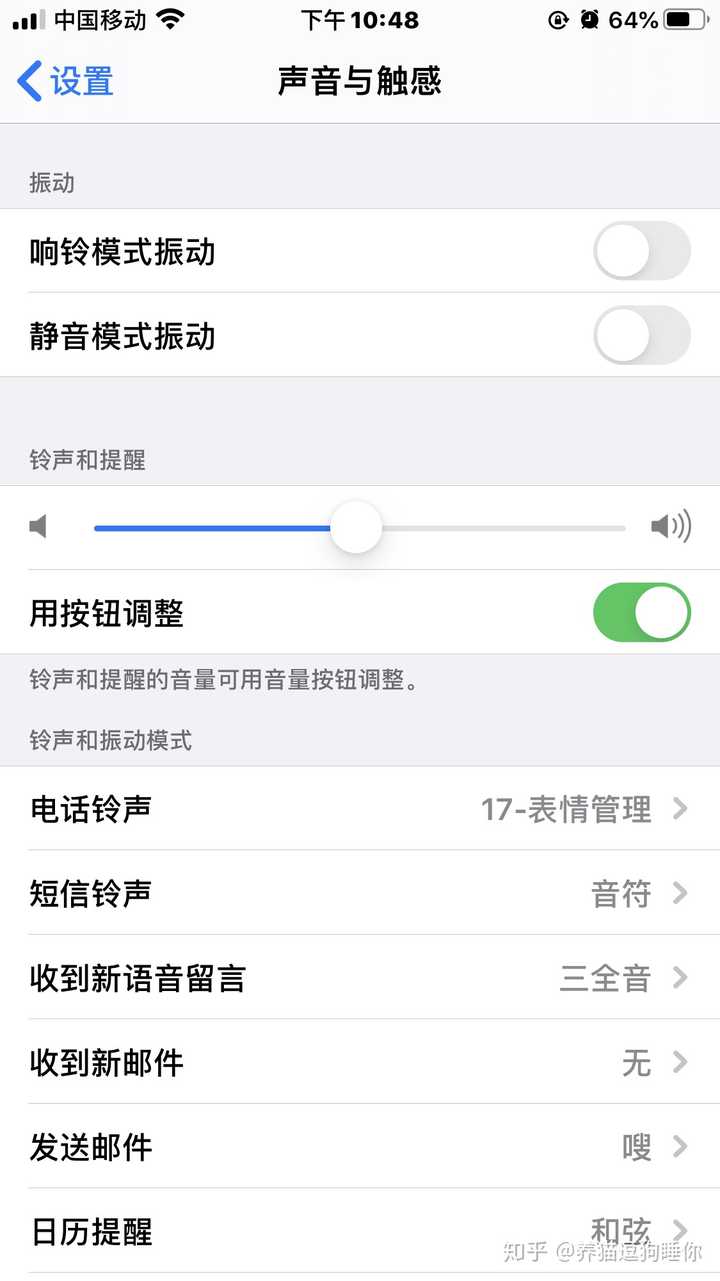The width and height of the screenshot is (720, 1281).
Task: Open 短信铃声 tone options
Action: point(360,893)
